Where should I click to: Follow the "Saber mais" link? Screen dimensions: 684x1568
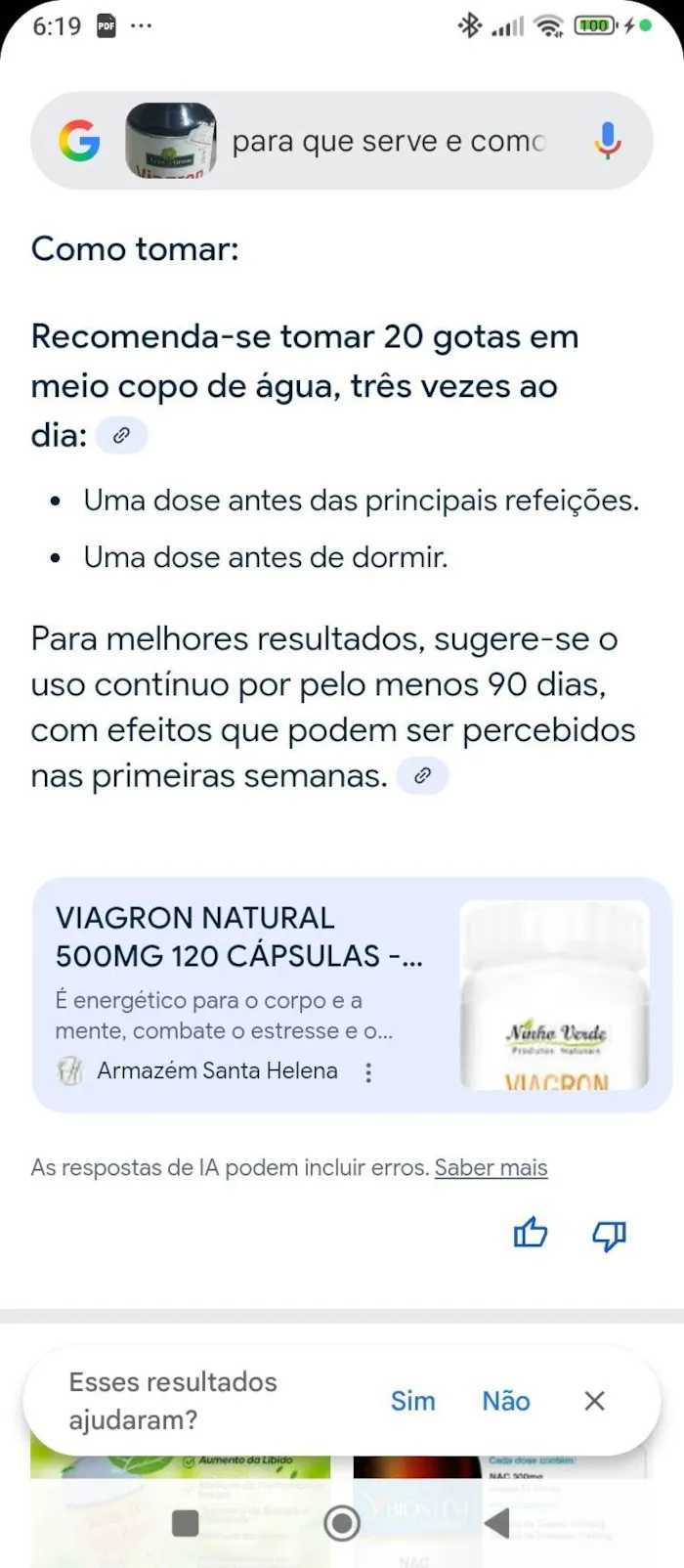tap(491, 1167)
